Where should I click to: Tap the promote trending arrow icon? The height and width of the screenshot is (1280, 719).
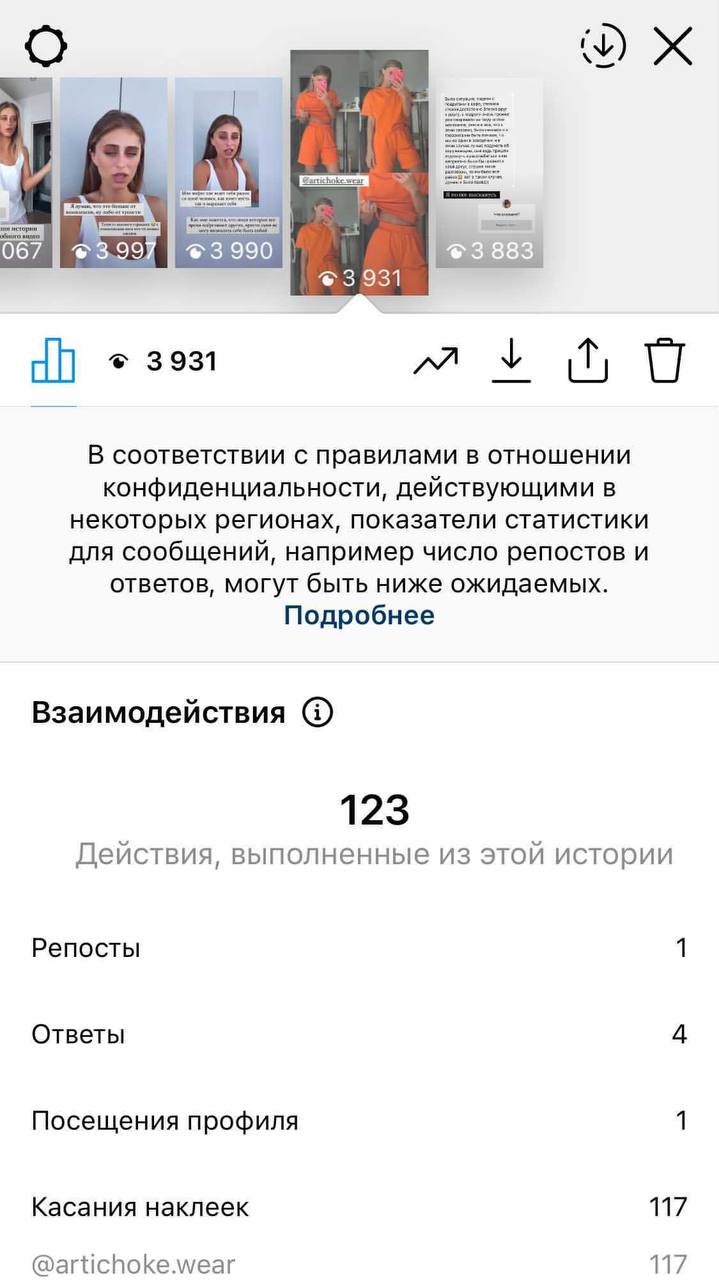435,361
